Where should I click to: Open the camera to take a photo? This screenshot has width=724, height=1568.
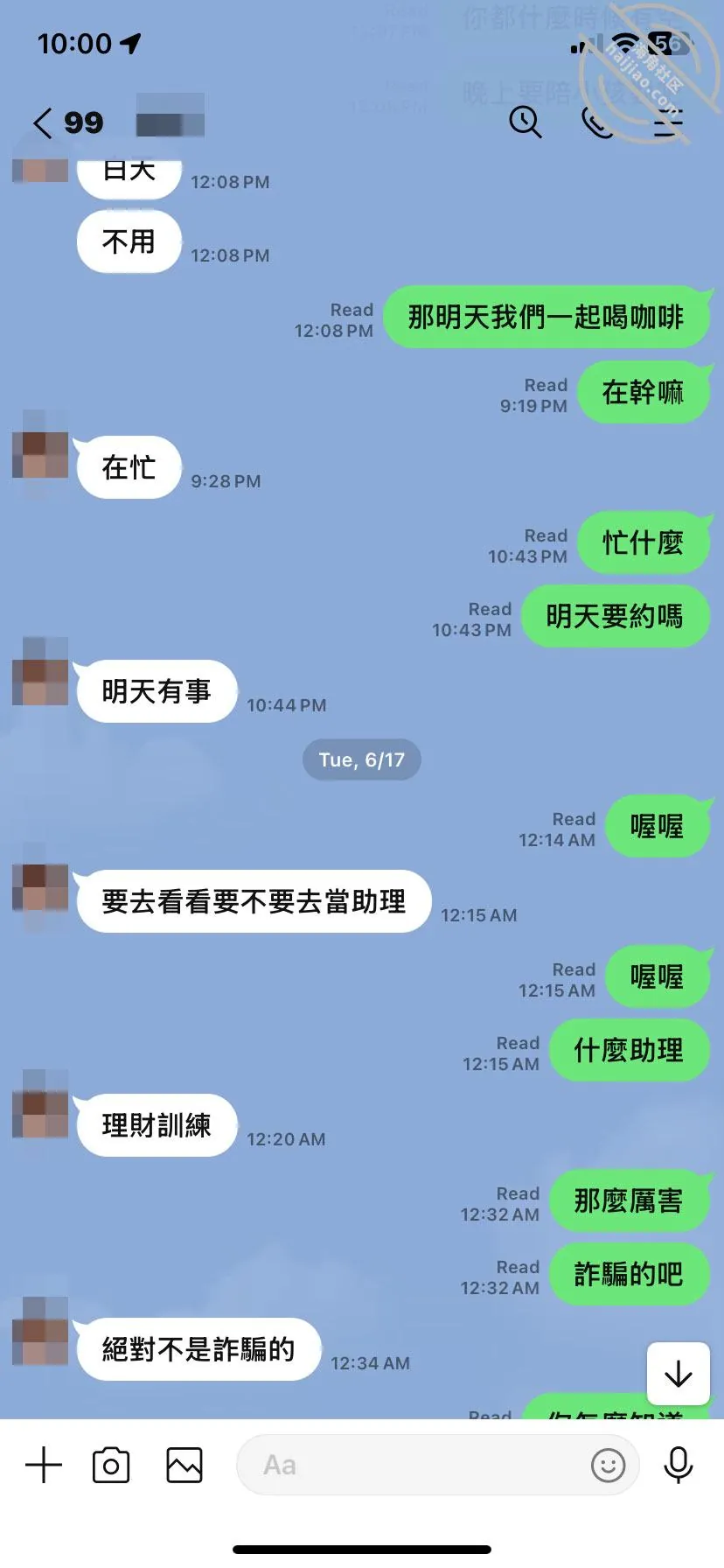[111, 1465]
